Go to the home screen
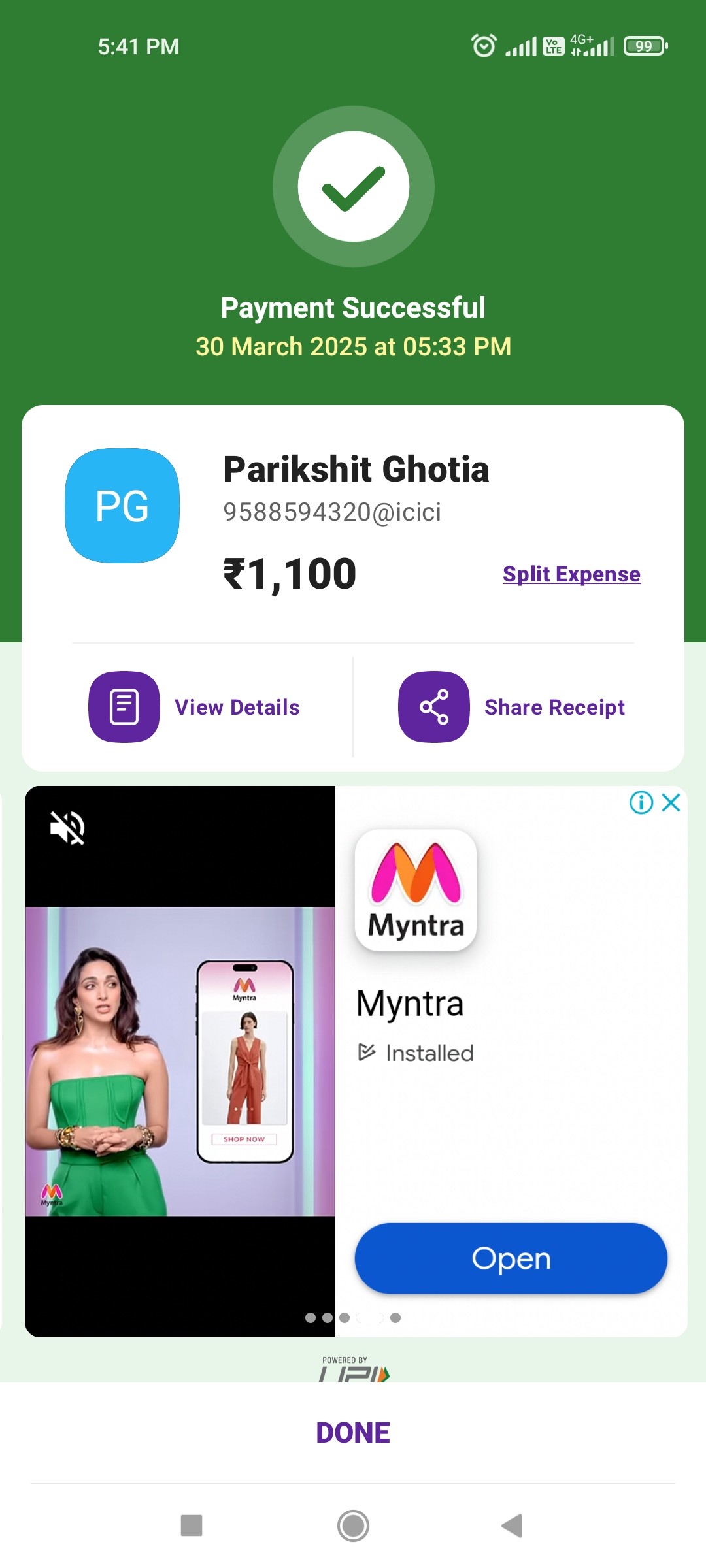Image resolution: width=706 pixels, height=1568 pixels. (x=353, y=1526)
